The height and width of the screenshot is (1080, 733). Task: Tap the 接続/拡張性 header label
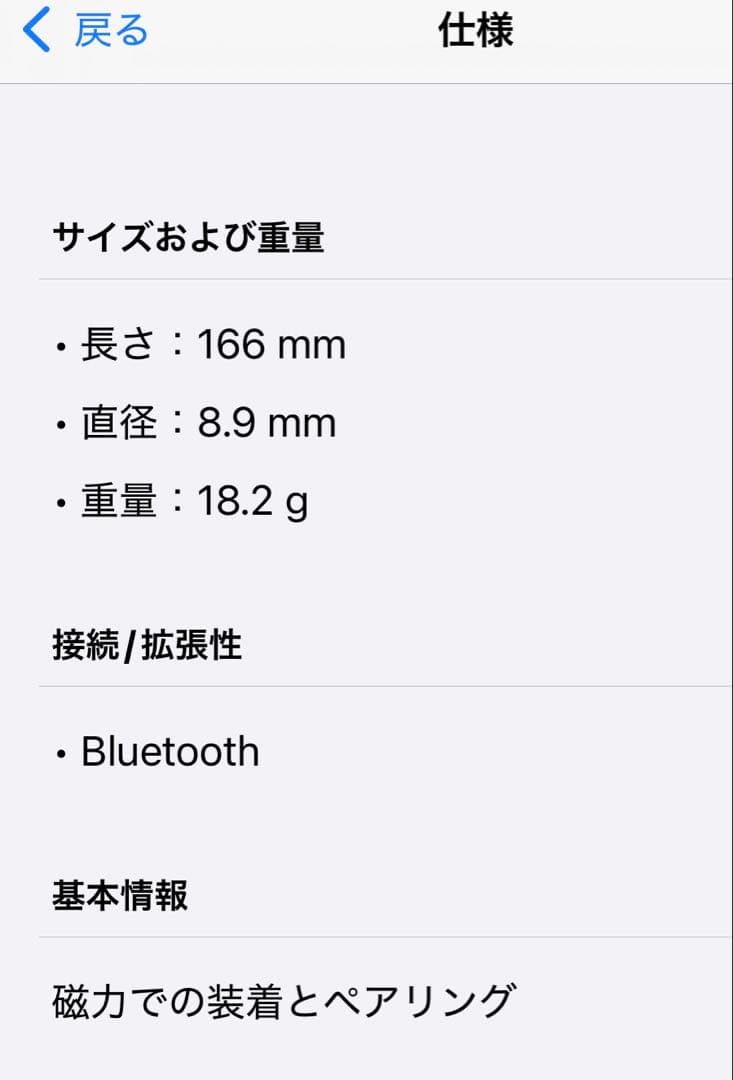click(147, 646)
